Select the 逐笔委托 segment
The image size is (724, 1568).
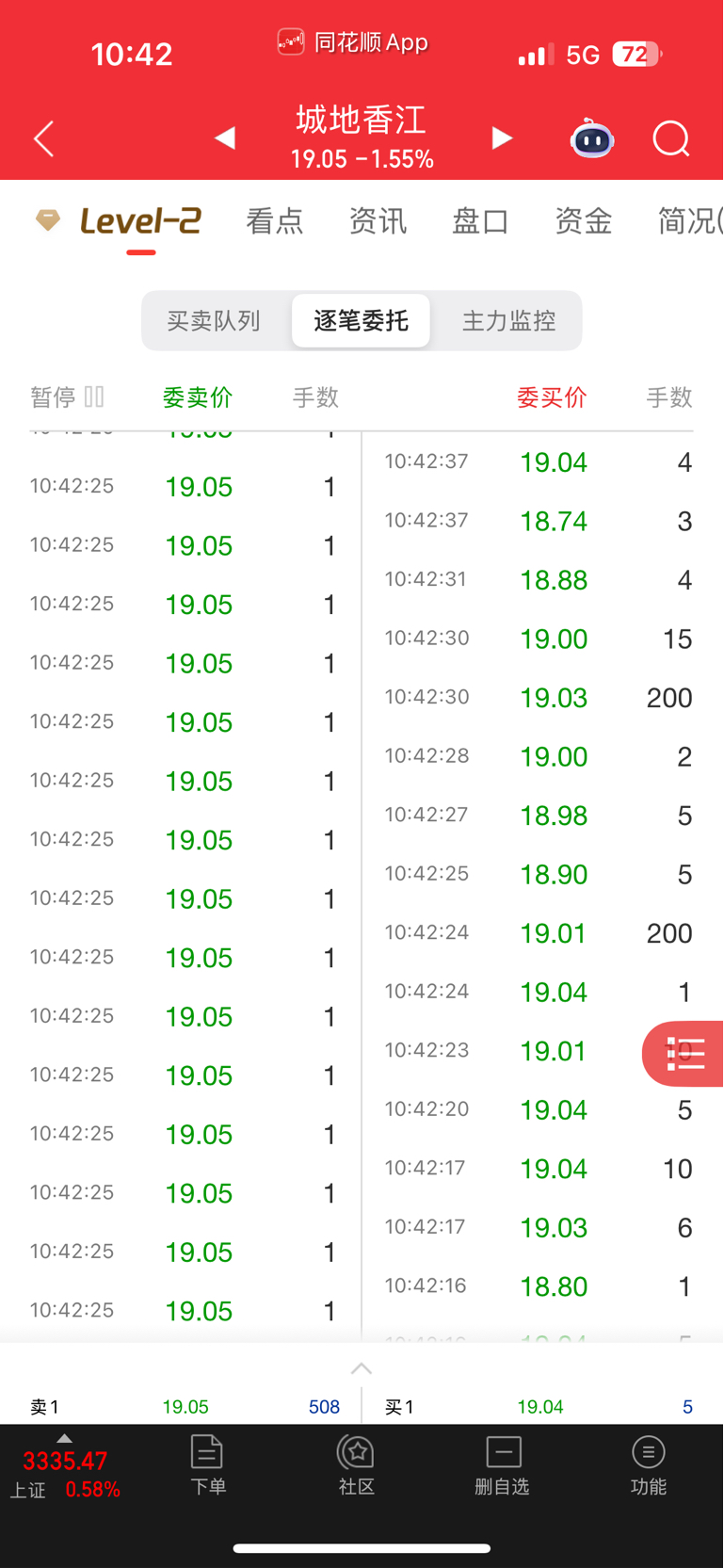362,321
